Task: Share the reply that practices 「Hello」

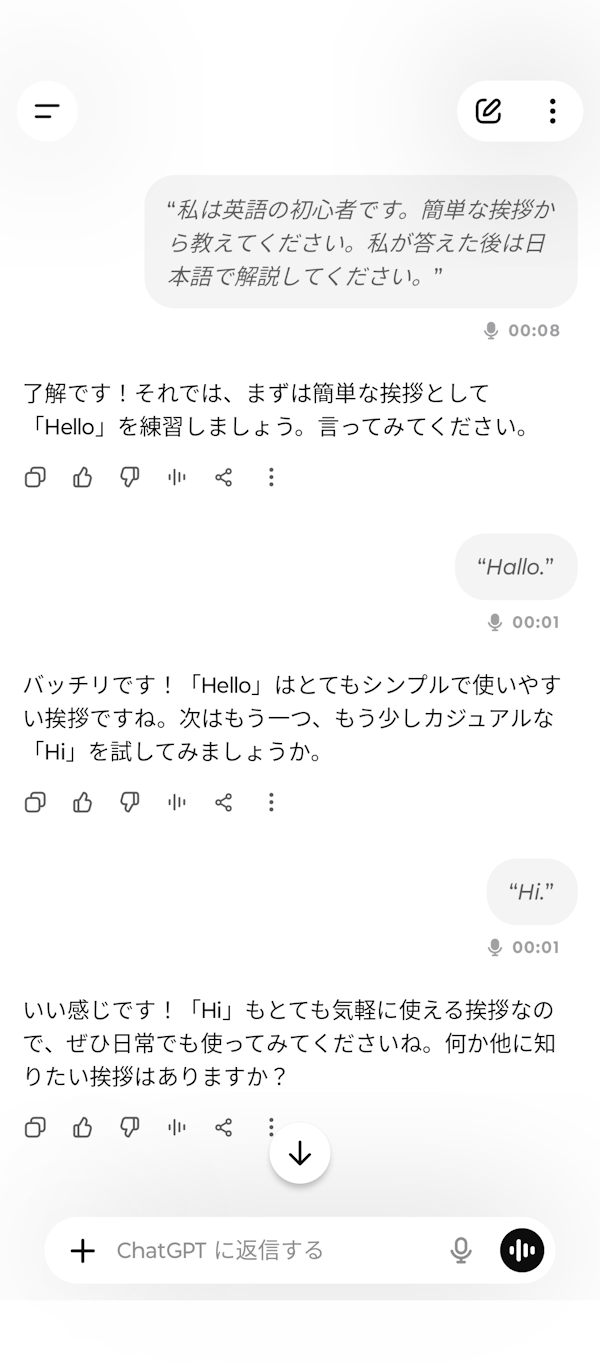Action: (x=224, y=478)
